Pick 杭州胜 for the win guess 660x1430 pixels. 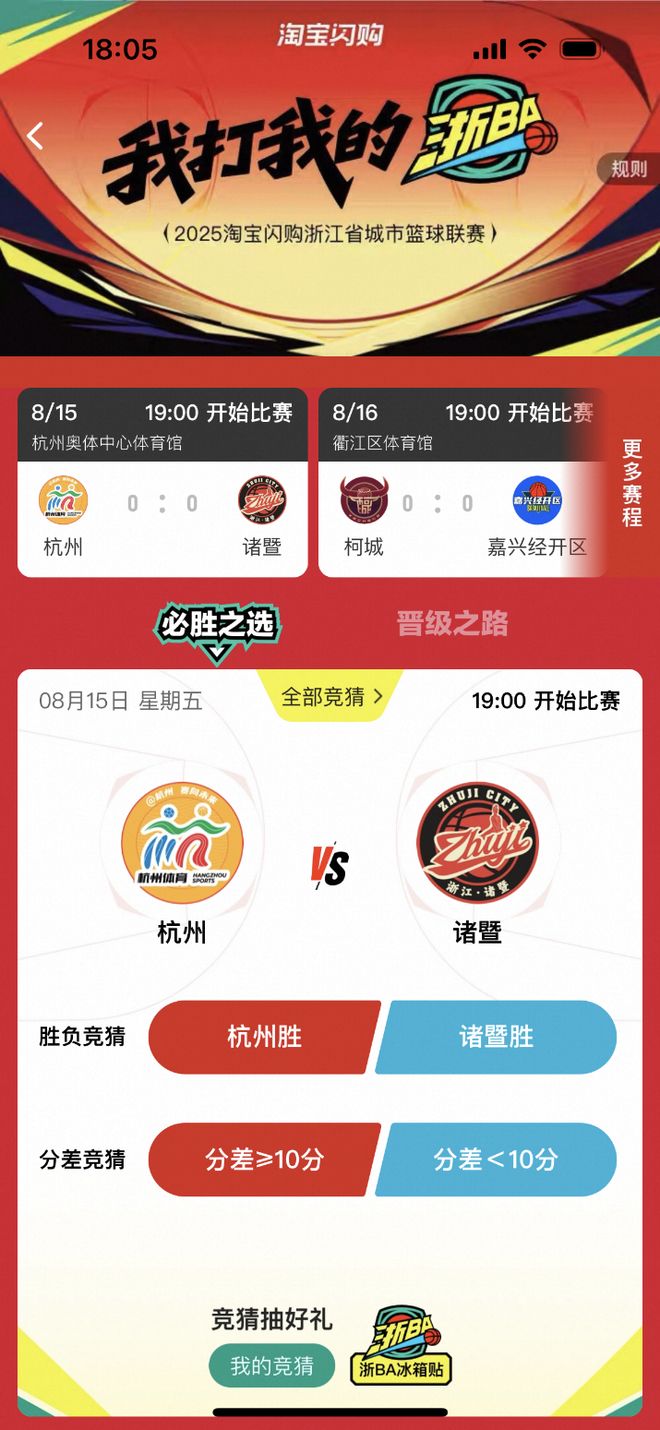(x=264, y=1037)
